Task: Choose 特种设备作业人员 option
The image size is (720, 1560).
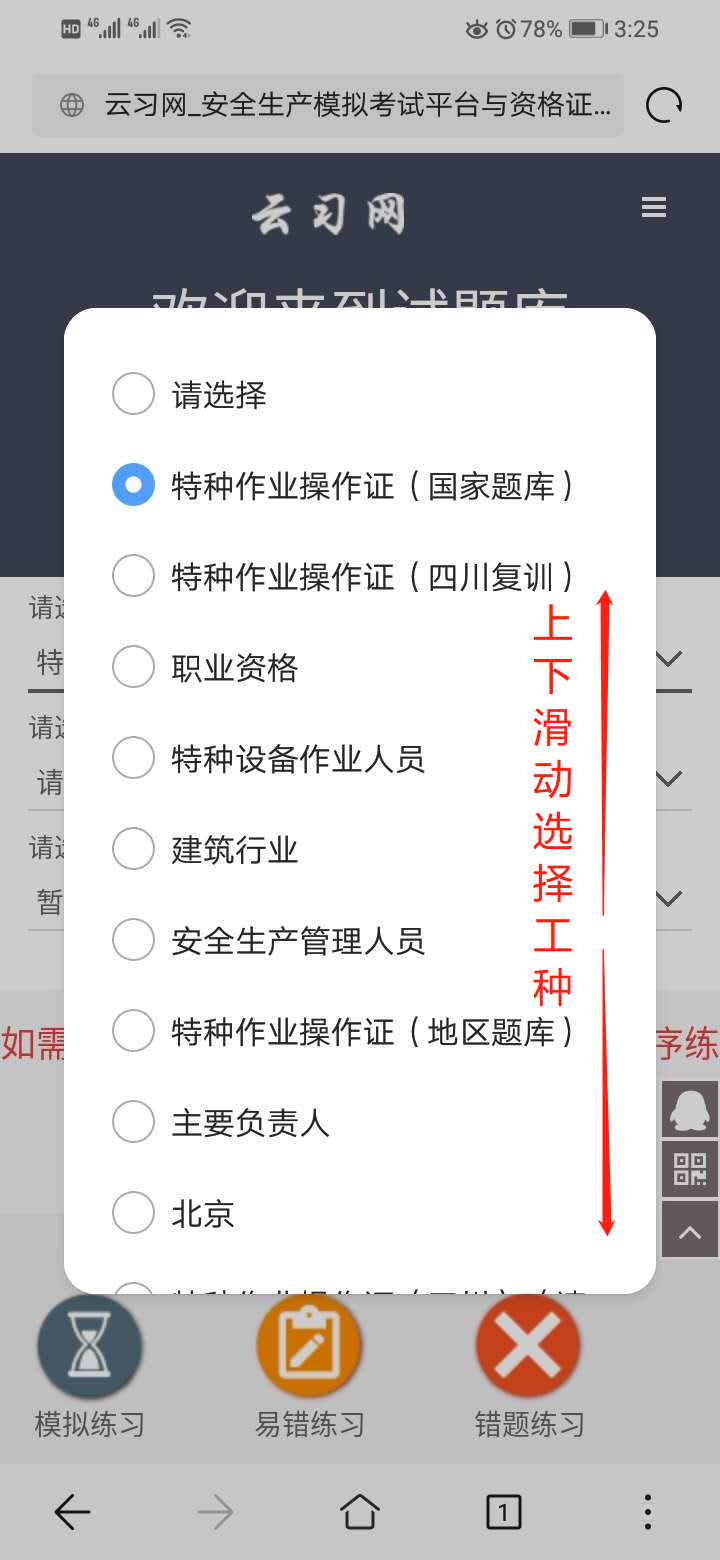Action: pyautogui.click(x=134, y=758)
